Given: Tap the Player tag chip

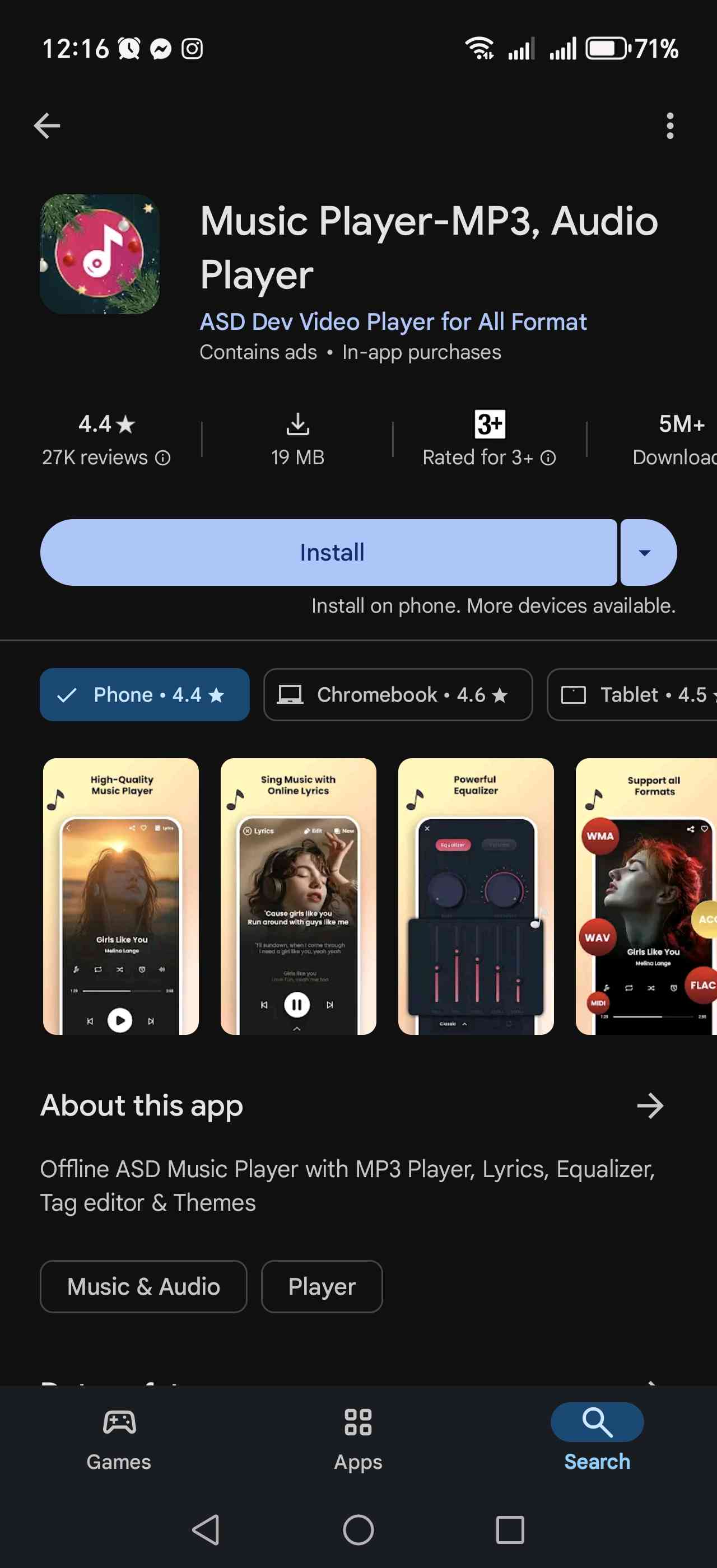Looking at the screenshot, I should [322, 1286].
